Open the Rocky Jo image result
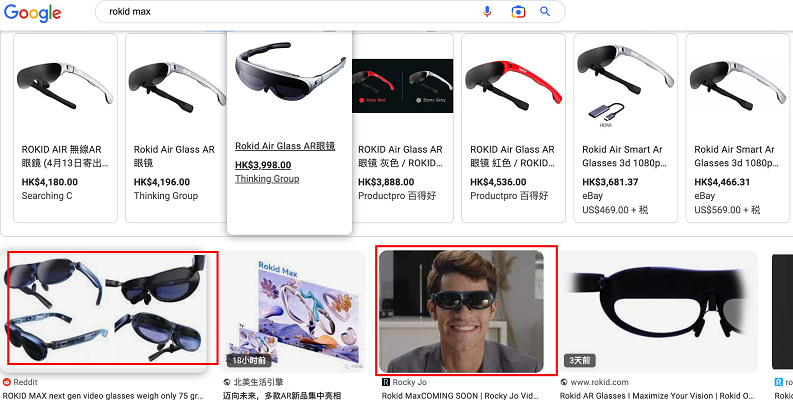The width and height of the screenshot is (793, 400). (x=465, y=312)
